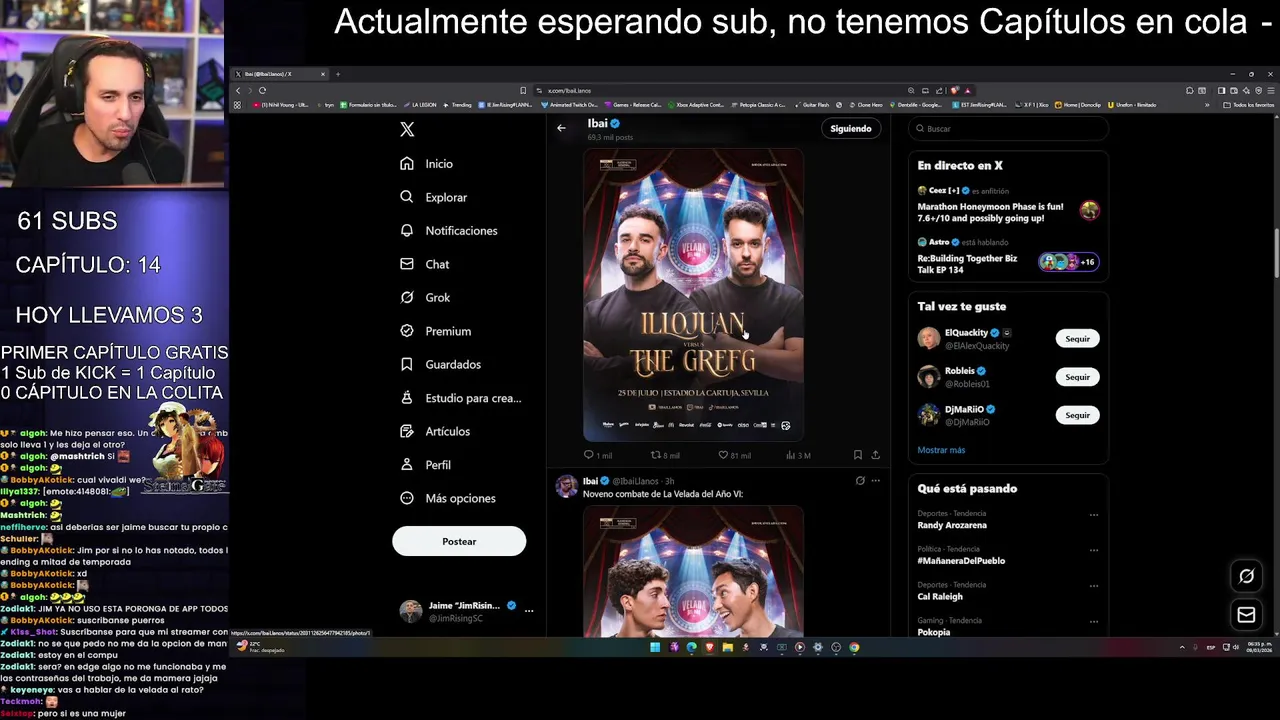Viewport: 1280px width, 720px height.
Task: Open the Randy Arozarena trending topic
Action: coord(952,525)
